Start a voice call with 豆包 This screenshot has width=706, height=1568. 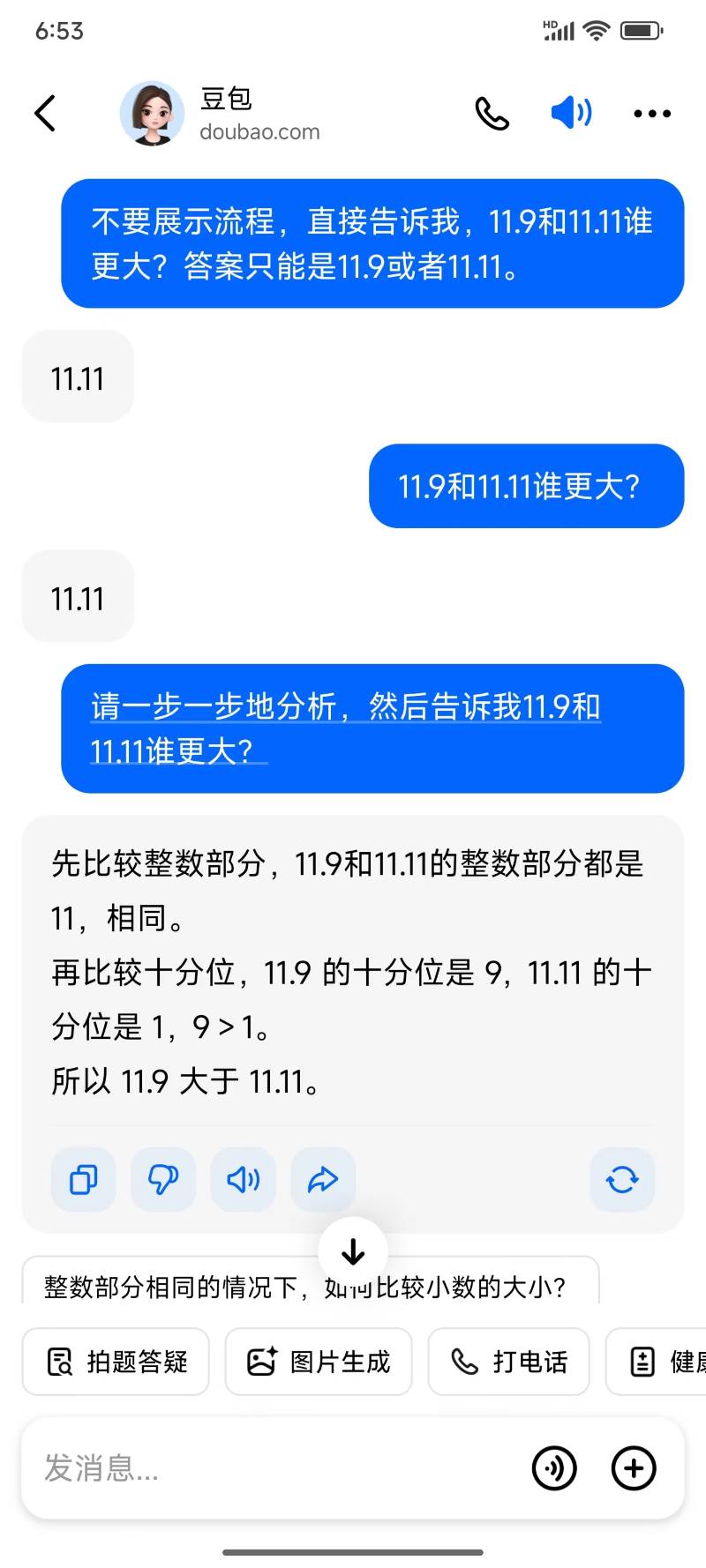492,114
